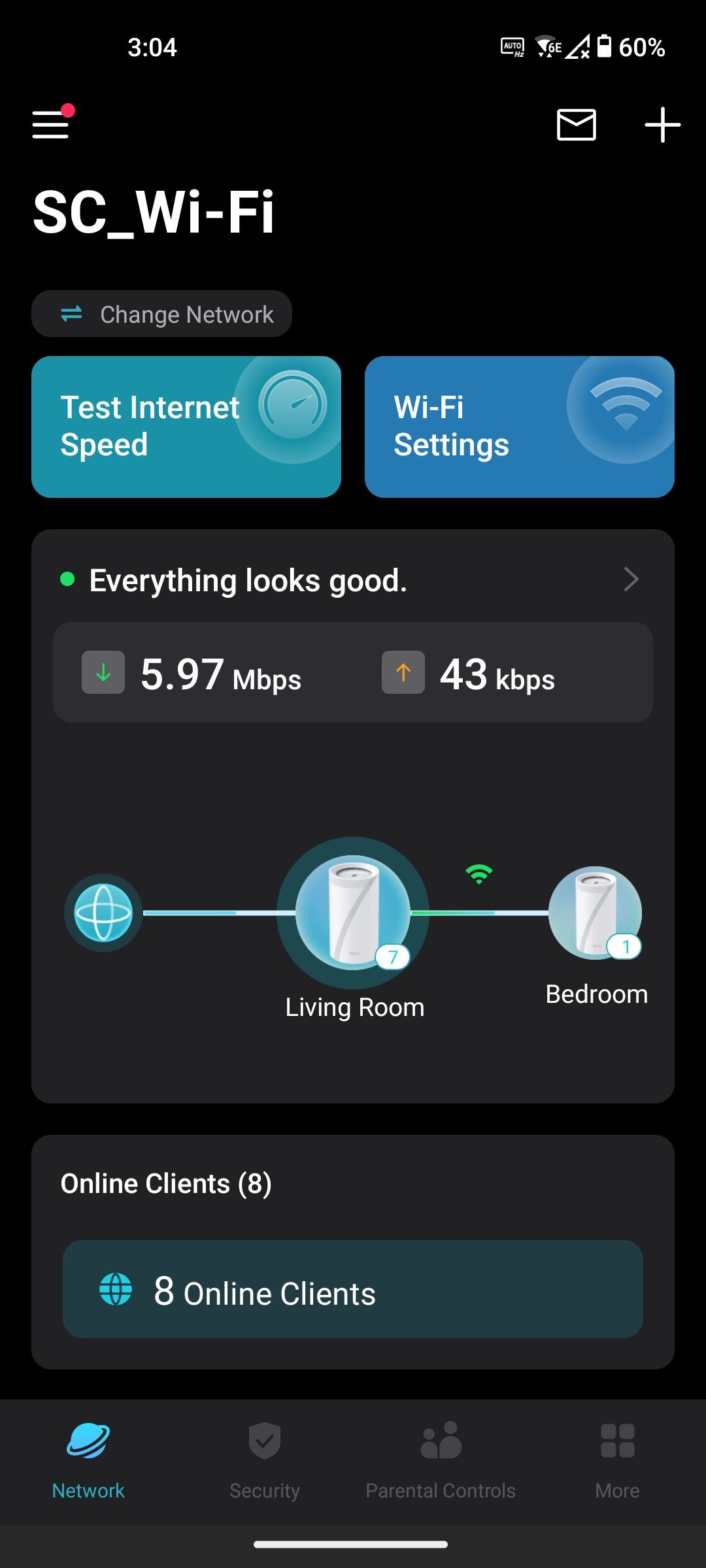
Task: Open the messages envelope icon
Action: [x=576, y=124]
